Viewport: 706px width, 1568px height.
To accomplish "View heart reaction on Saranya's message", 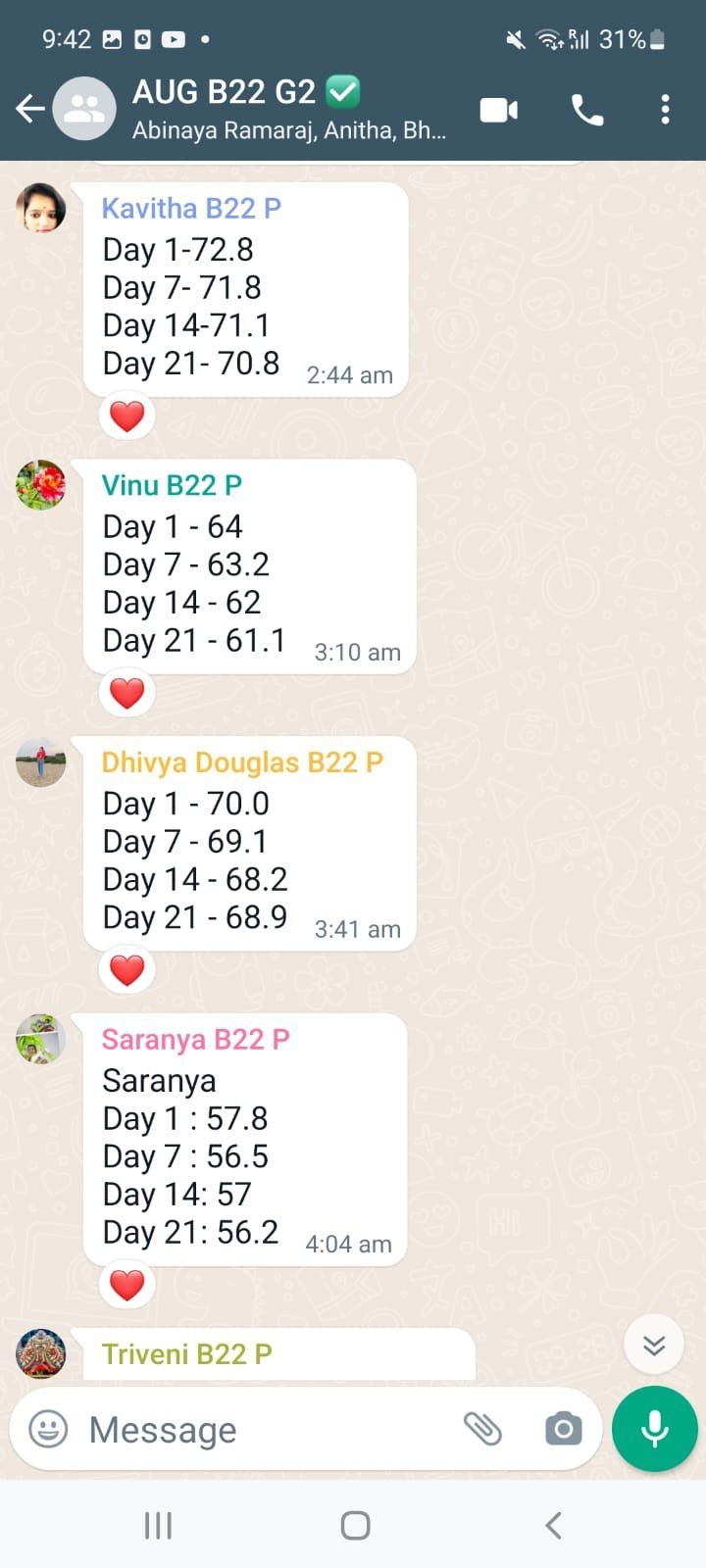I will coord(127,1285).
